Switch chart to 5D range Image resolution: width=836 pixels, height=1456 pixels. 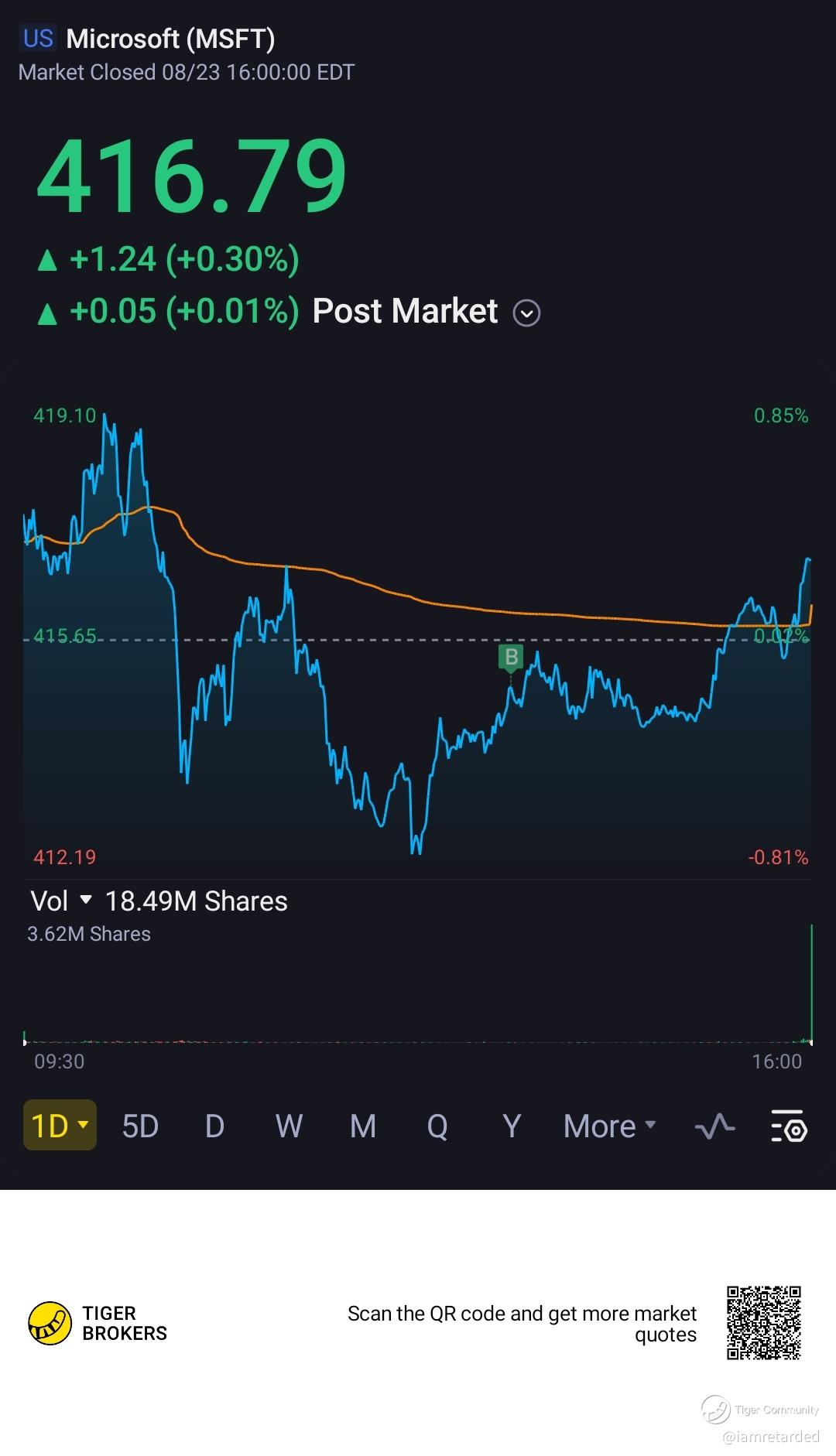(x=140, y=1126)
